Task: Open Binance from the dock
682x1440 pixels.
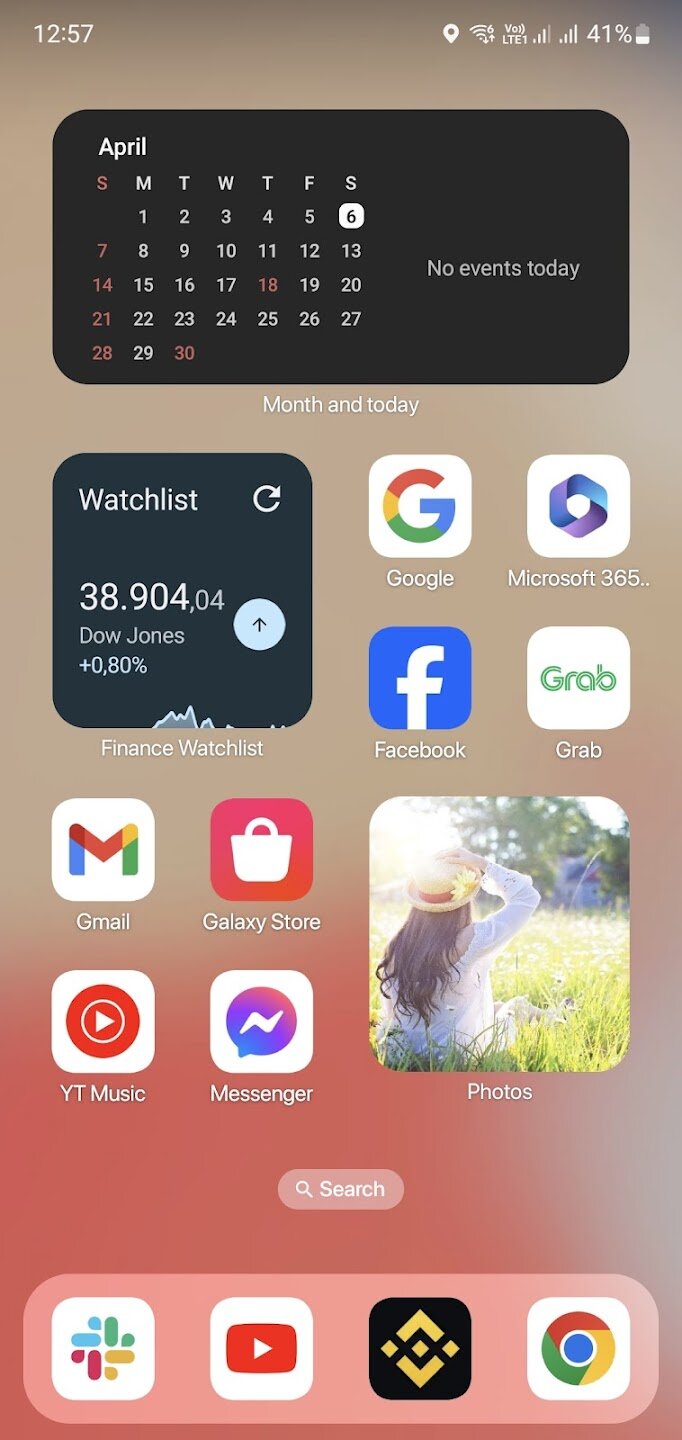Action: pyautogui.click(x=420, y=1348)
